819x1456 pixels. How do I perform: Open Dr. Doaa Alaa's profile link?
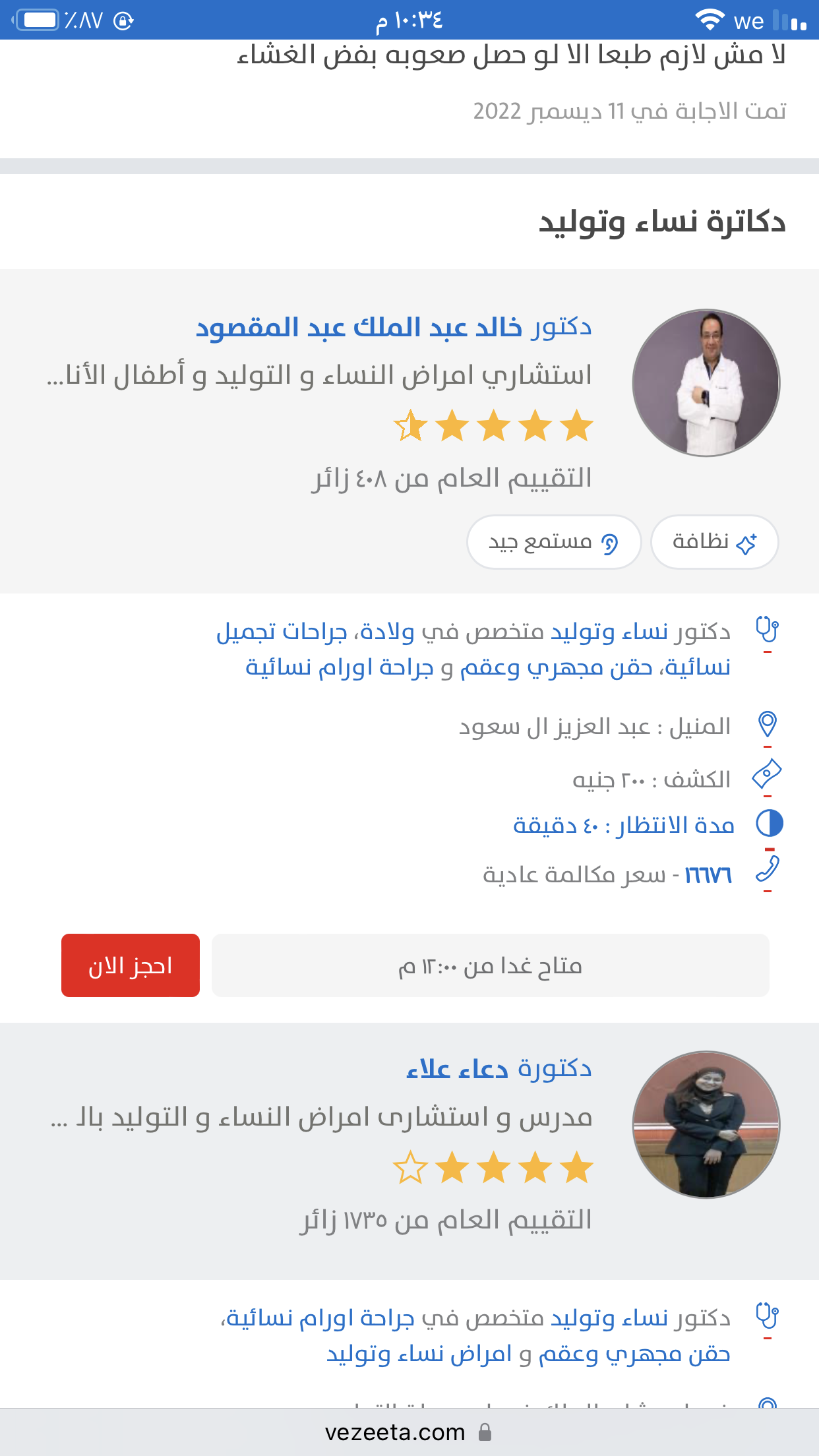[x=499, y=1069]
